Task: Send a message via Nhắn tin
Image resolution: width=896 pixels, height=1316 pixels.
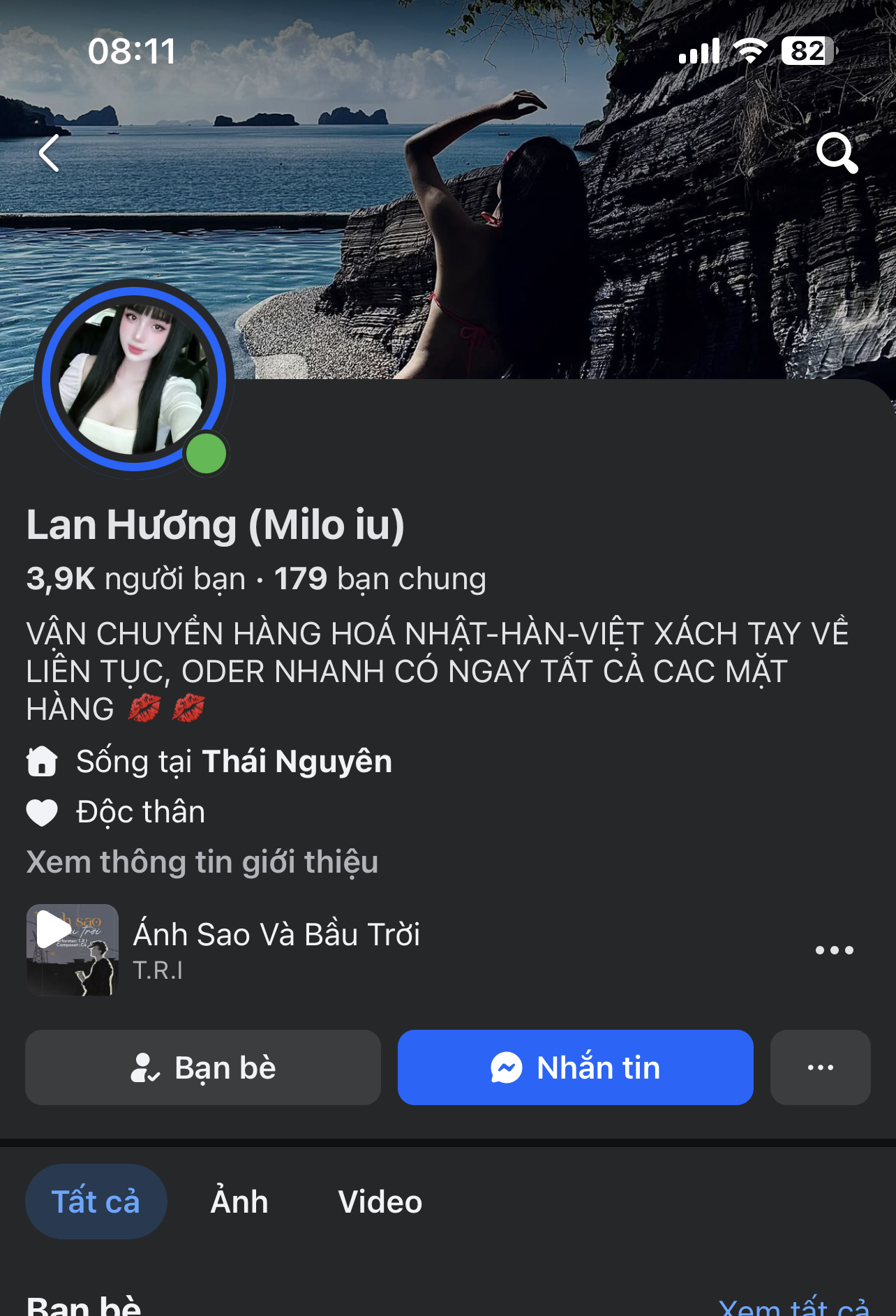Action: 575,1067
